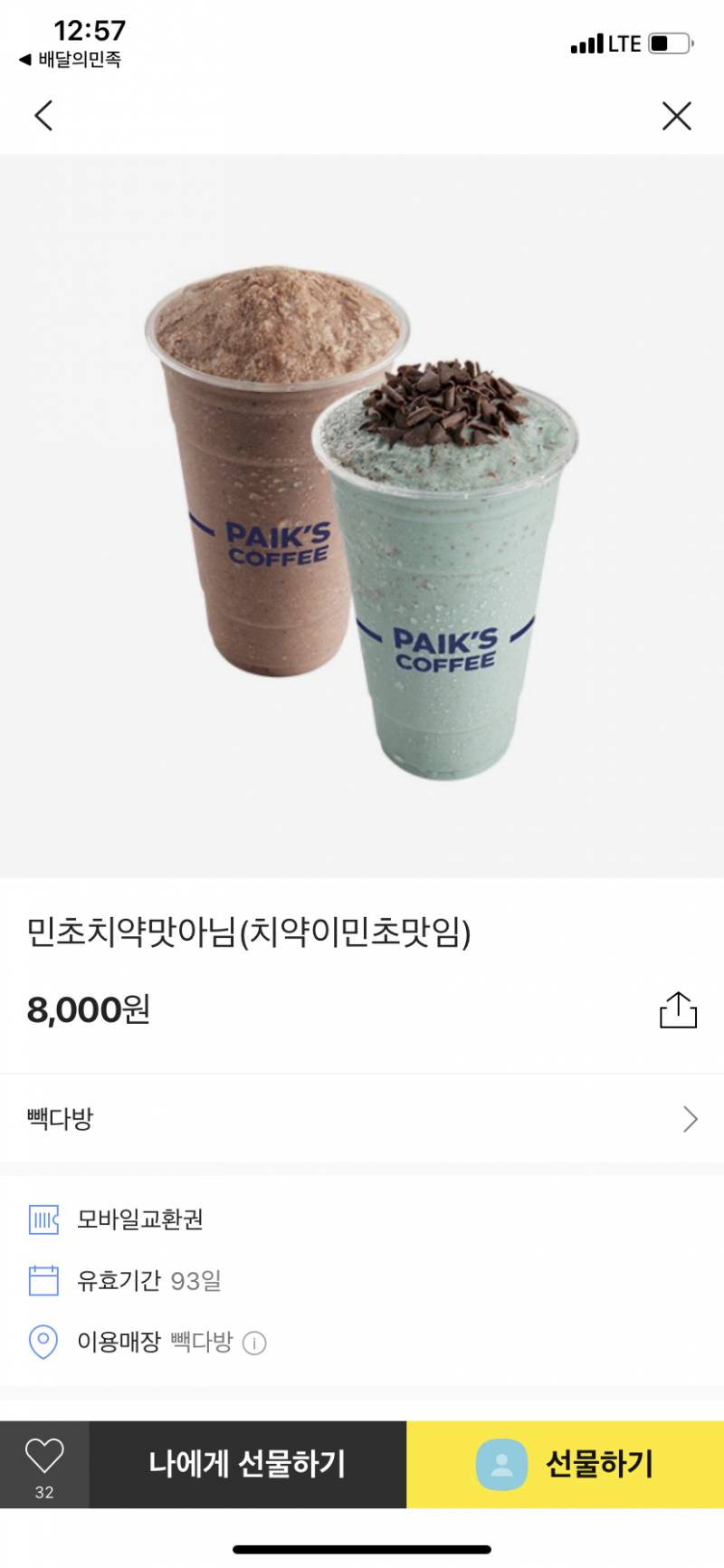This screenshot has width=724, height=1568.
Task: Close the product page with the X
Action: [x=677, y=116]
